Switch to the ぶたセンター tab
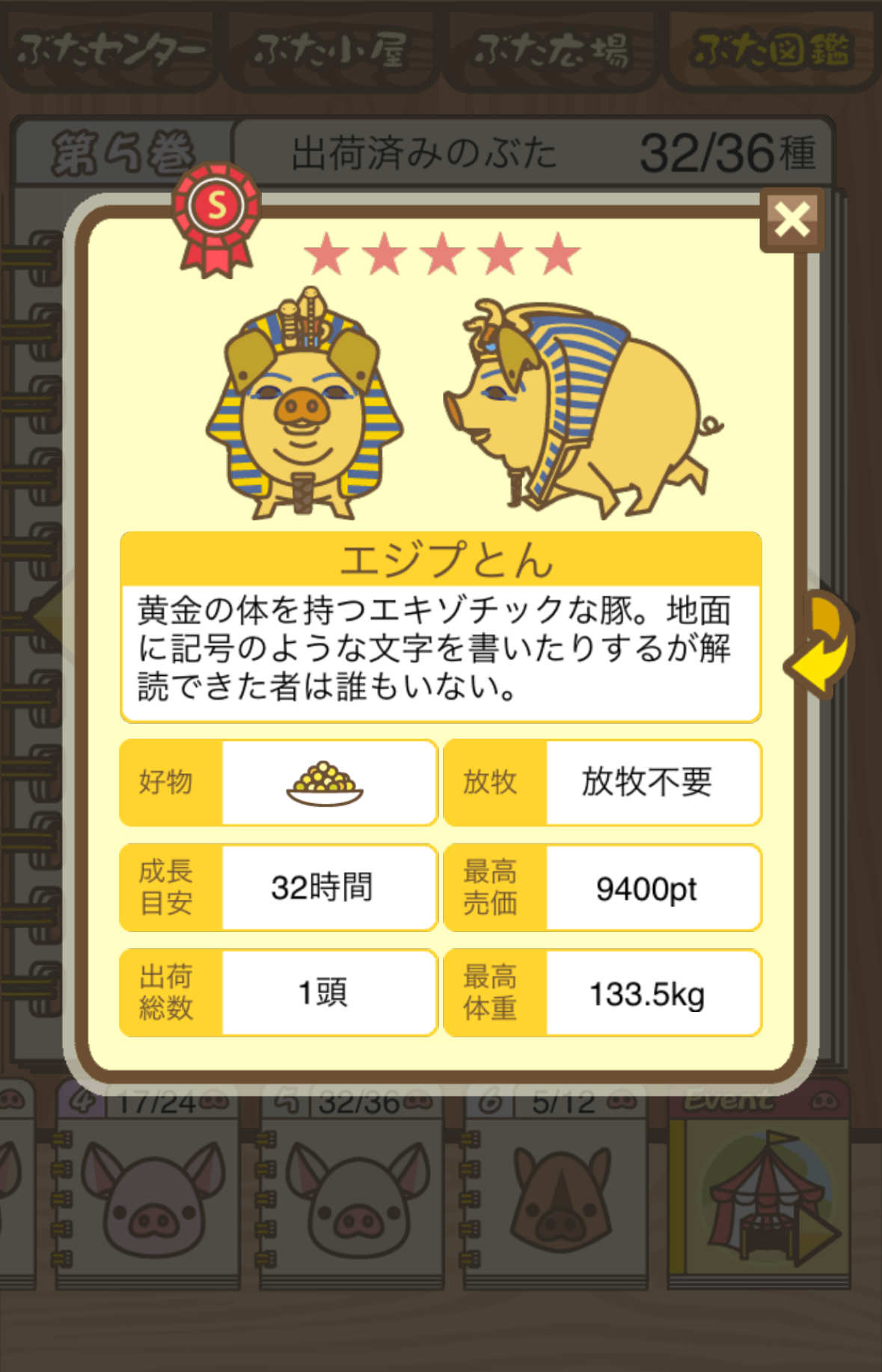The width and height of the screenshot is (882, 1372). point(110,51)
